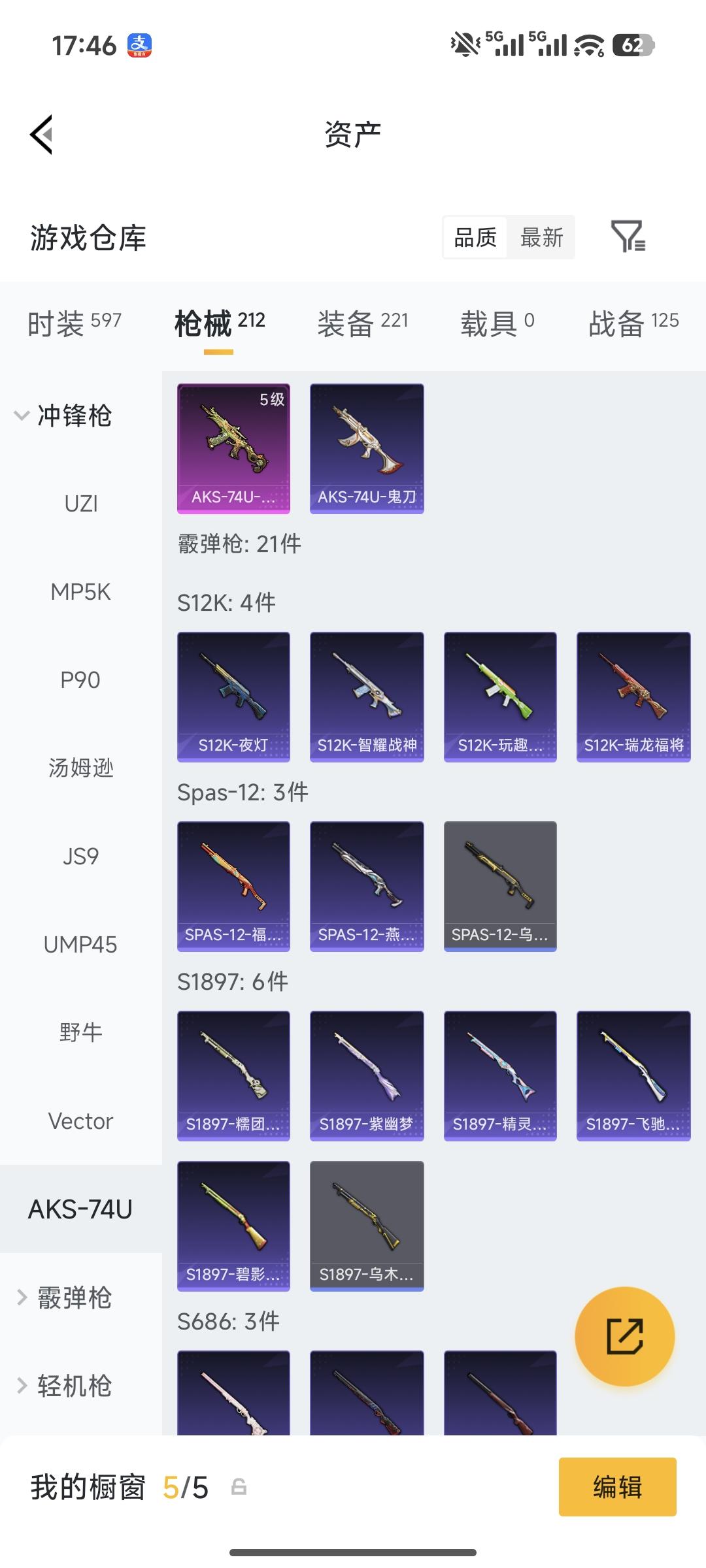Expand the 霰弹枪 category

[x=65, y=1298]
